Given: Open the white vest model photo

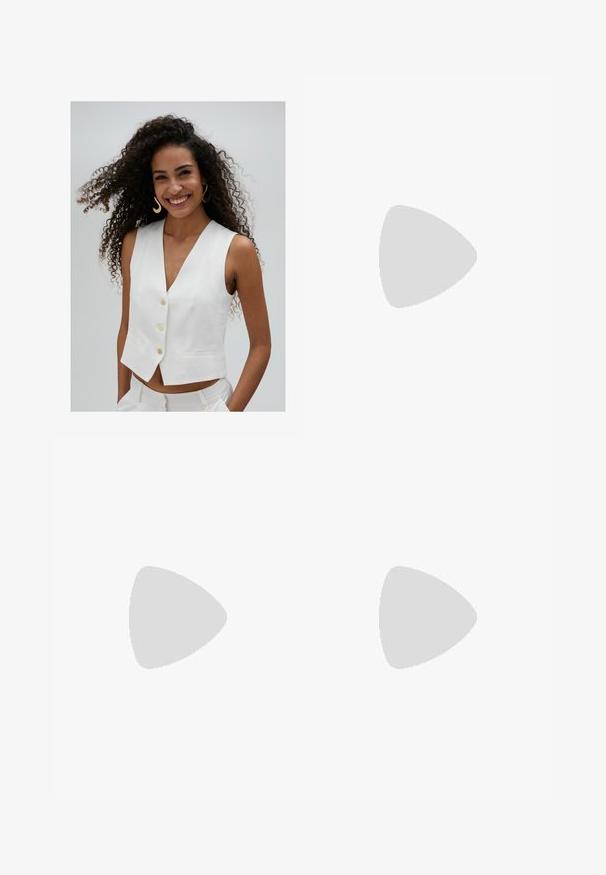Looking at the screenshot, I should coord(178,256).
